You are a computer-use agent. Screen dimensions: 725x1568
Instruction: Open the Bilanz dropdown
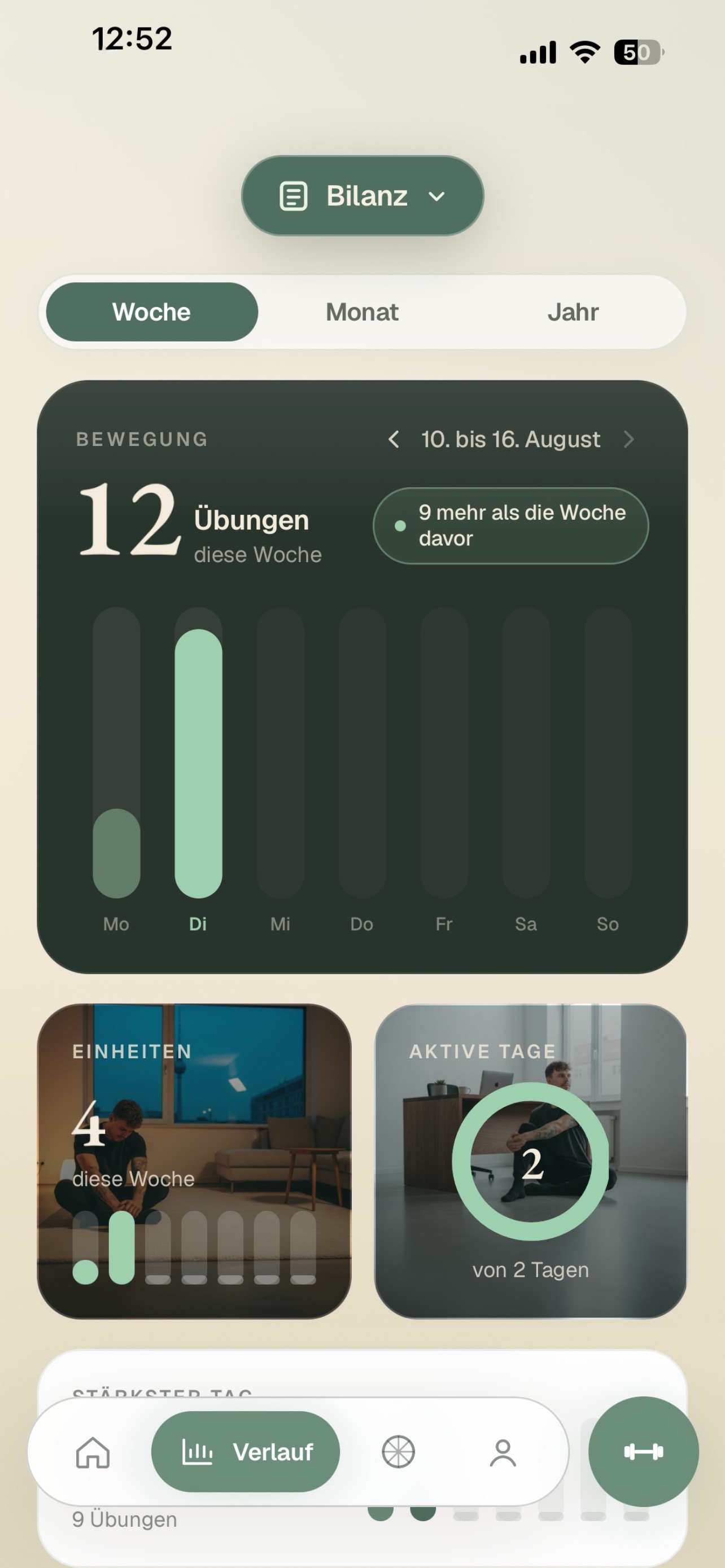[x=362, y=195]
